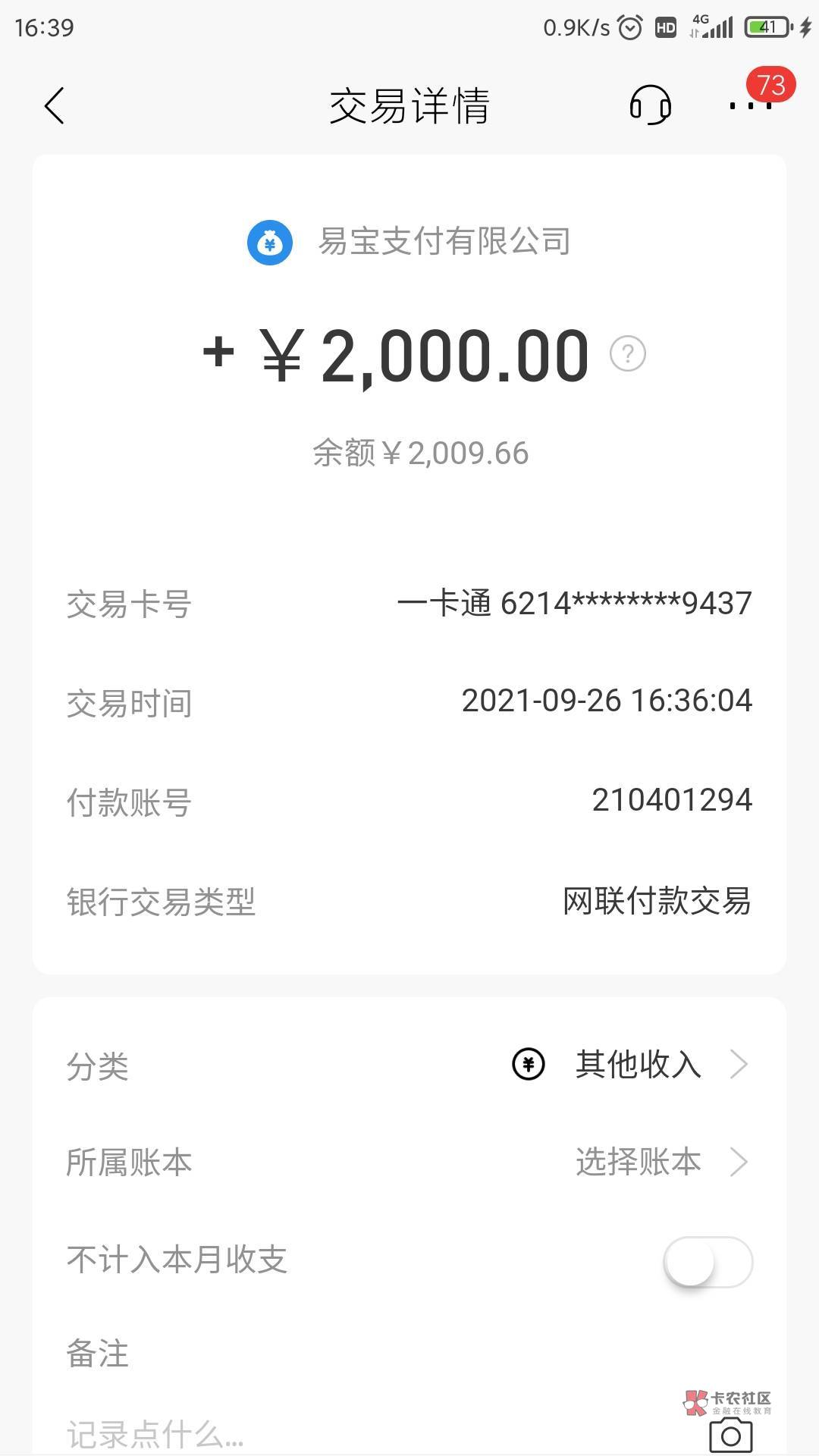Attach a photo with the camera icon
Screen dimensions: 819x1456
pos(730,1434)
